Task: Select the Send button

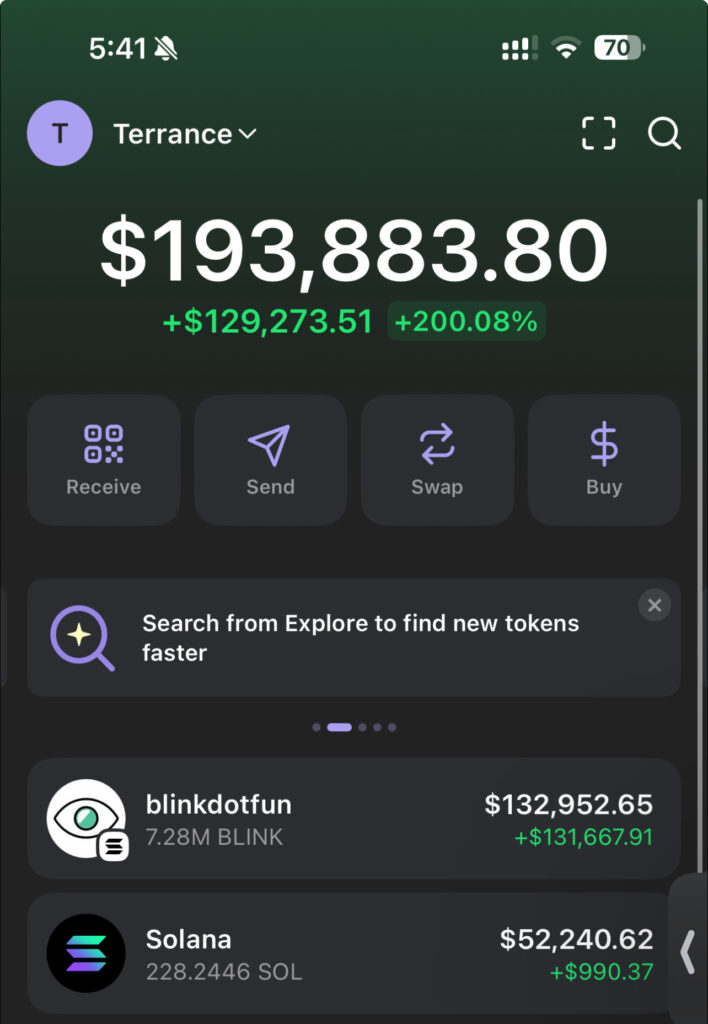Action: click(x=270, y=460)
